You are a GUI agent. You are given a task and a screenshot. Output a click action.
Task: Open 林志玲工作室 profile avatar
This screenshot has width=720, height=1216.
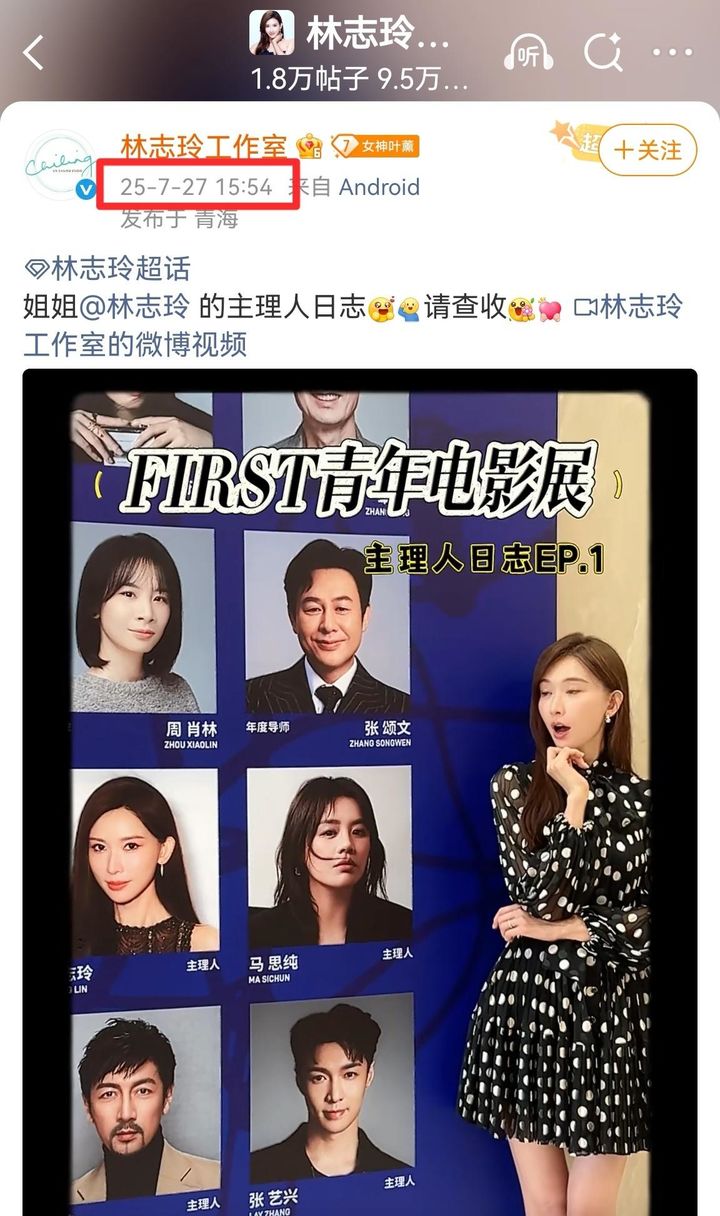(x=60, y=163)
